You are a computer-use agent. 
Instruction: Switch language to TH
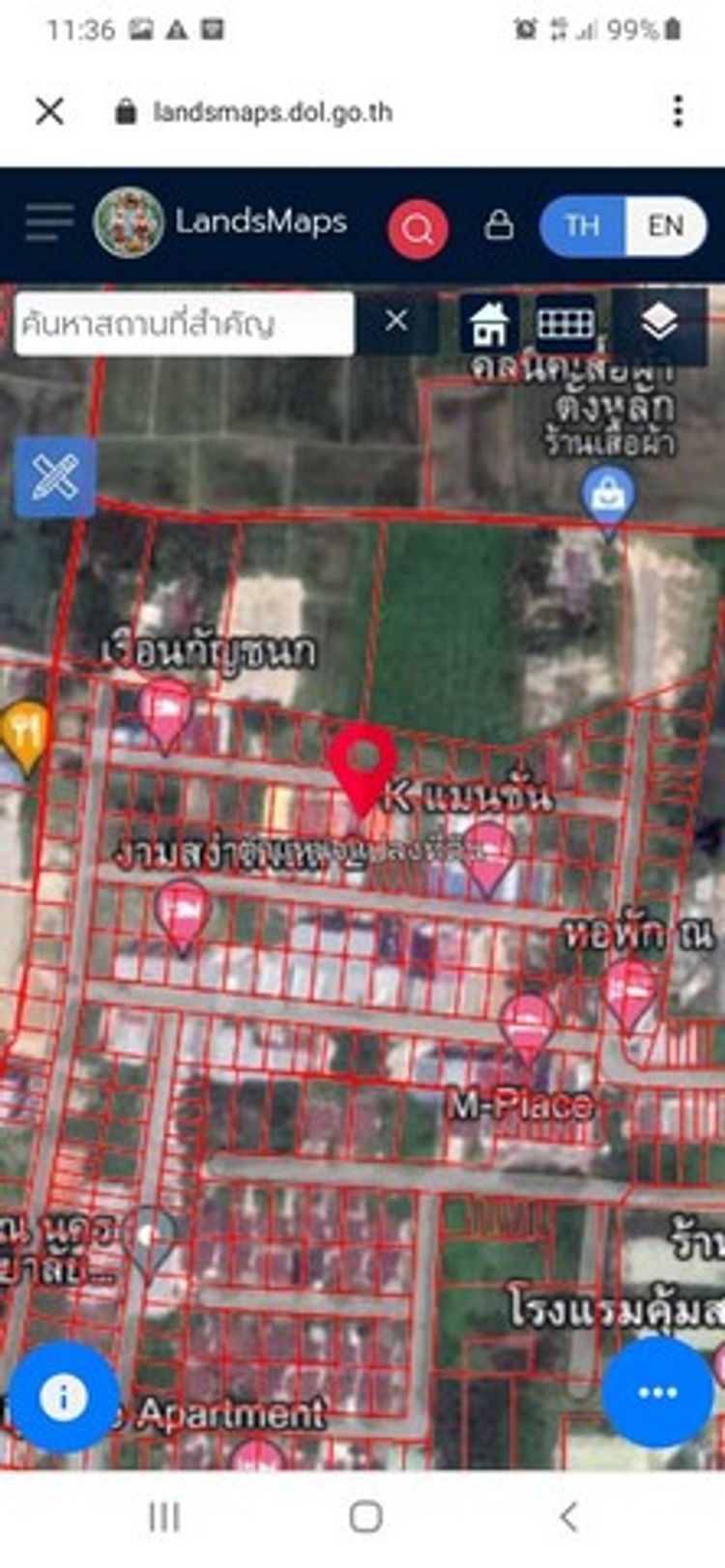coord(583,226)
